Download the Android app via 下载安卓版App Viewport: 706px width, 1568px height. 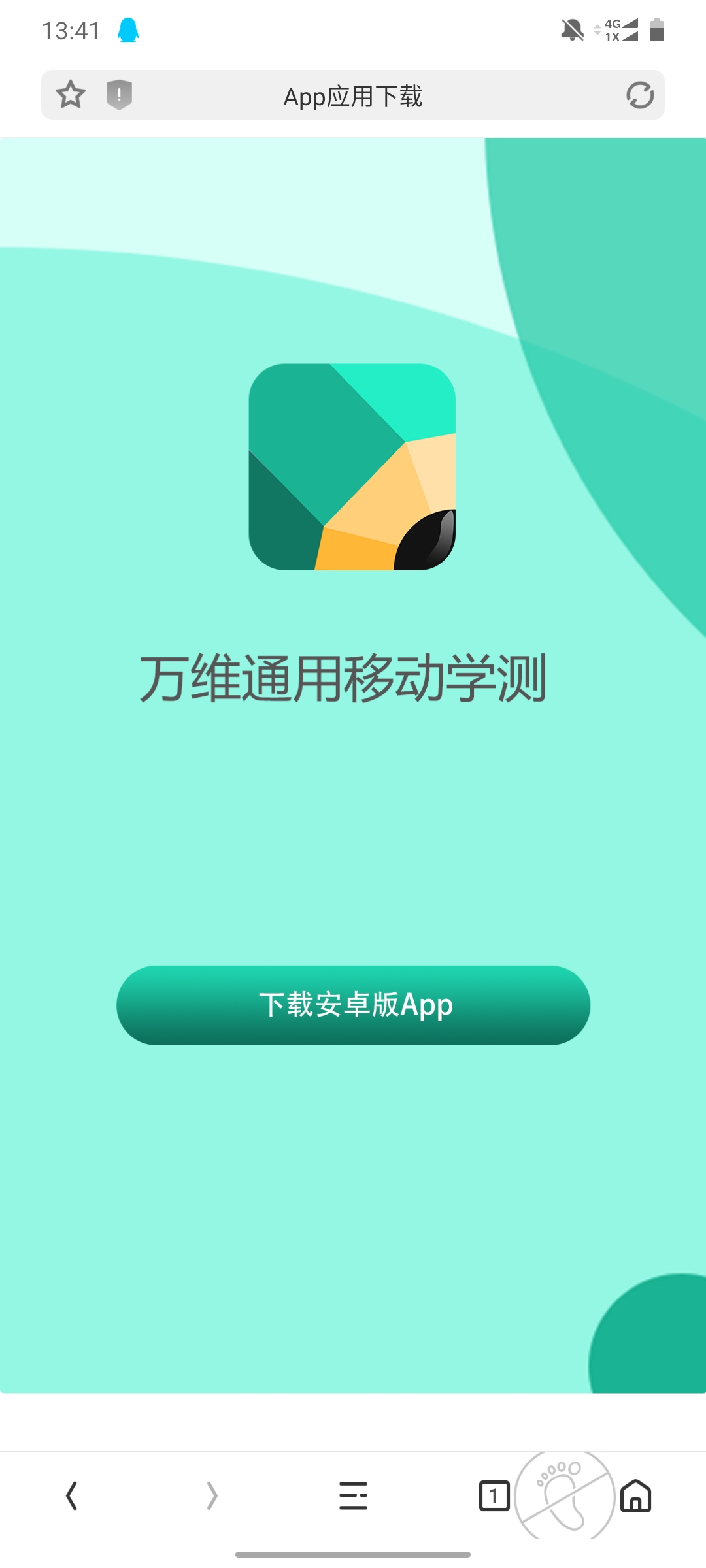click(x=353, y=1005)
